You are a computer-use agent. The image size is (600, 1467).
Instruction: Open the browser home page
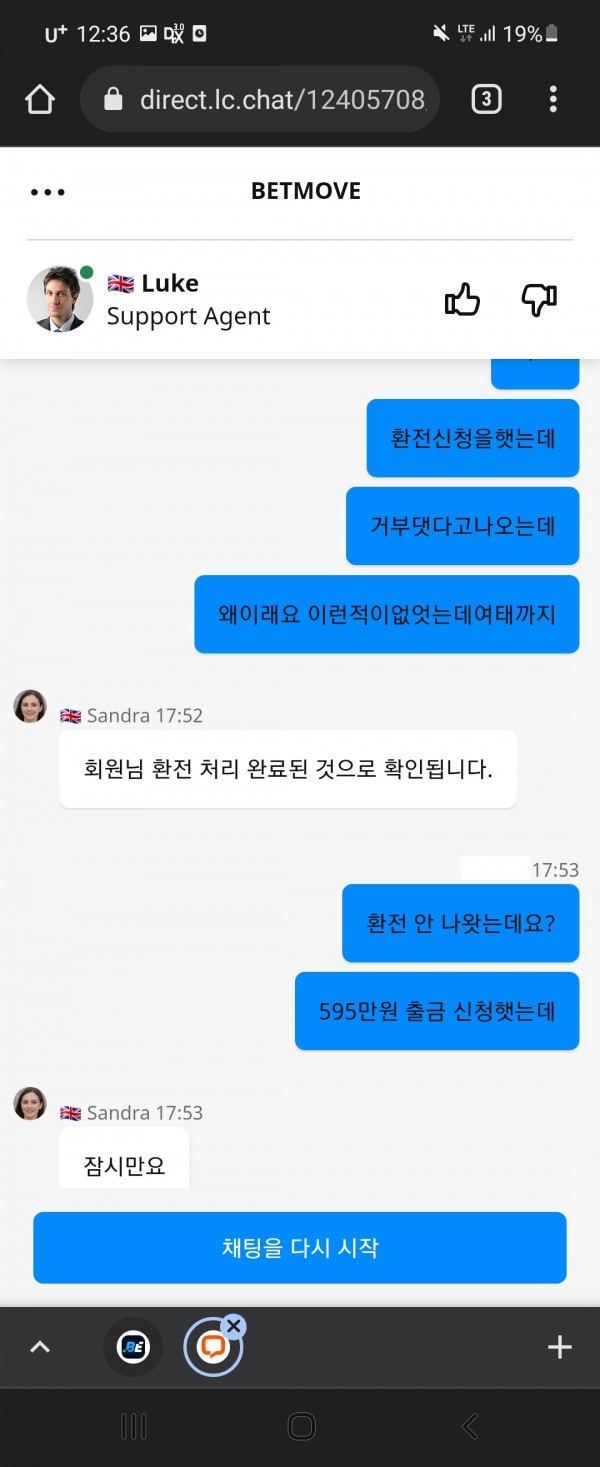pos(40,99)
